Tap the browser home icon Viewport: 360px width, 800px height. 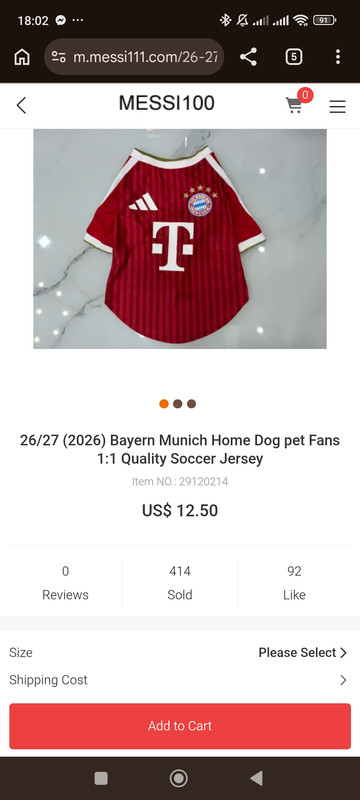[x=22, y=57]
